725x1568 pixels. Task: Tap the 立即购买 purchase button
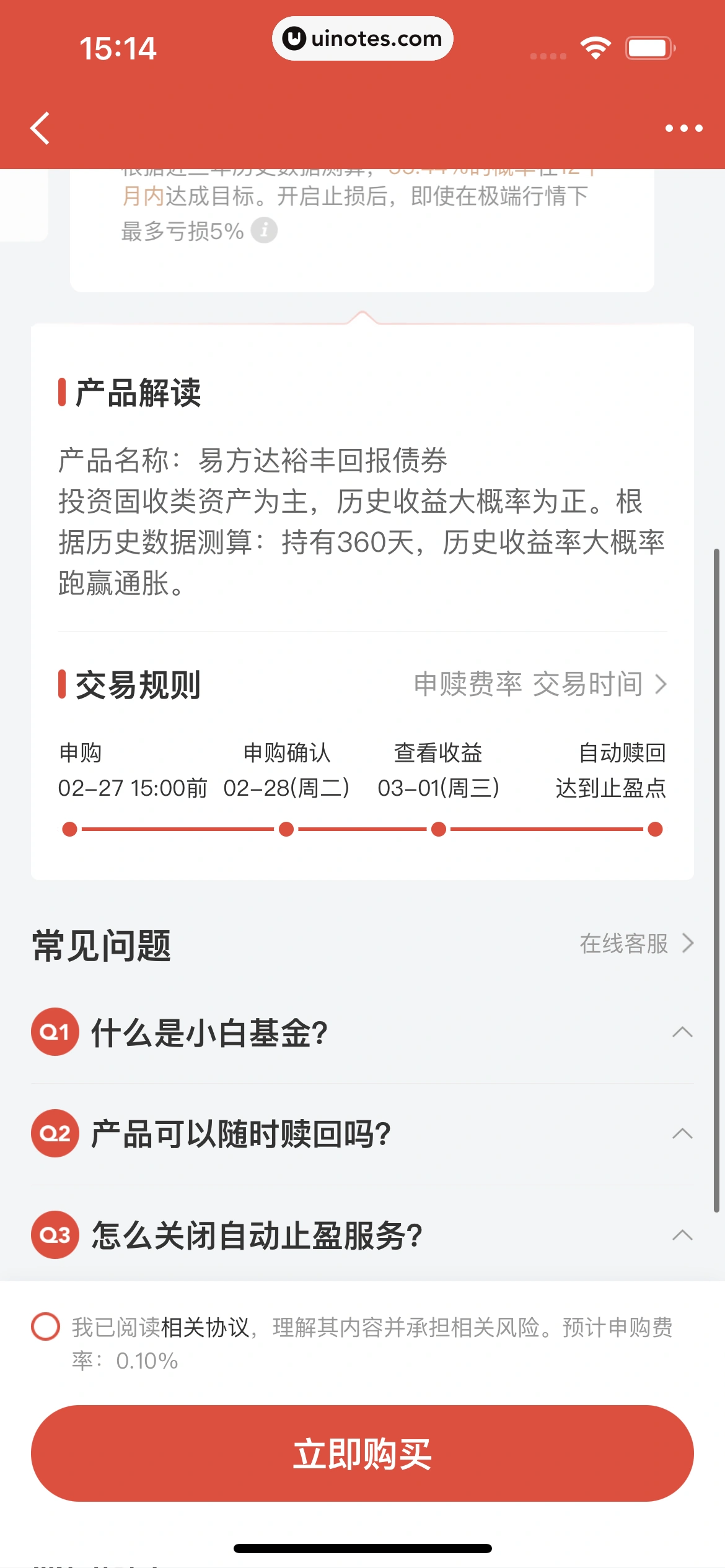pos(362,1453)
